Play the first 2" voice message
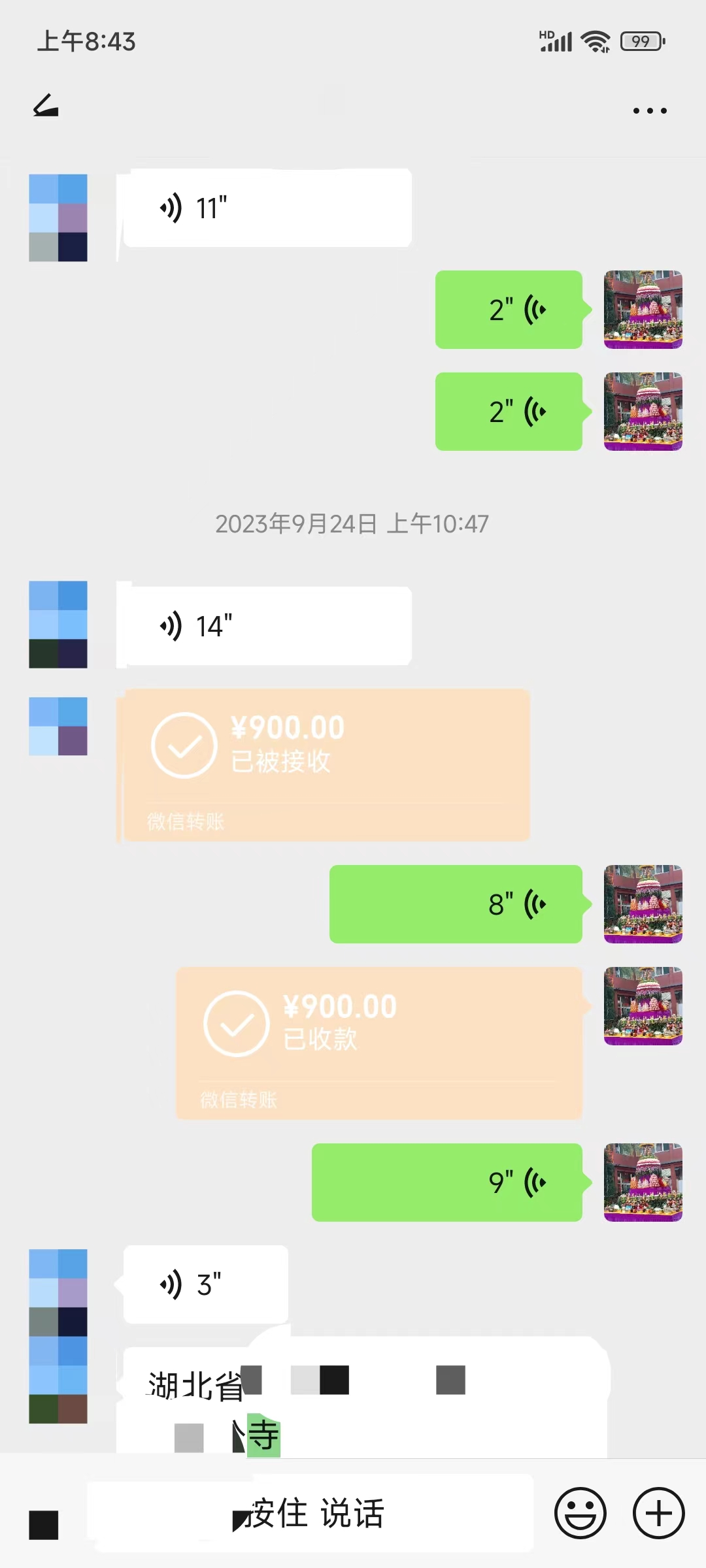706x1568 pixels. (509, 309)
